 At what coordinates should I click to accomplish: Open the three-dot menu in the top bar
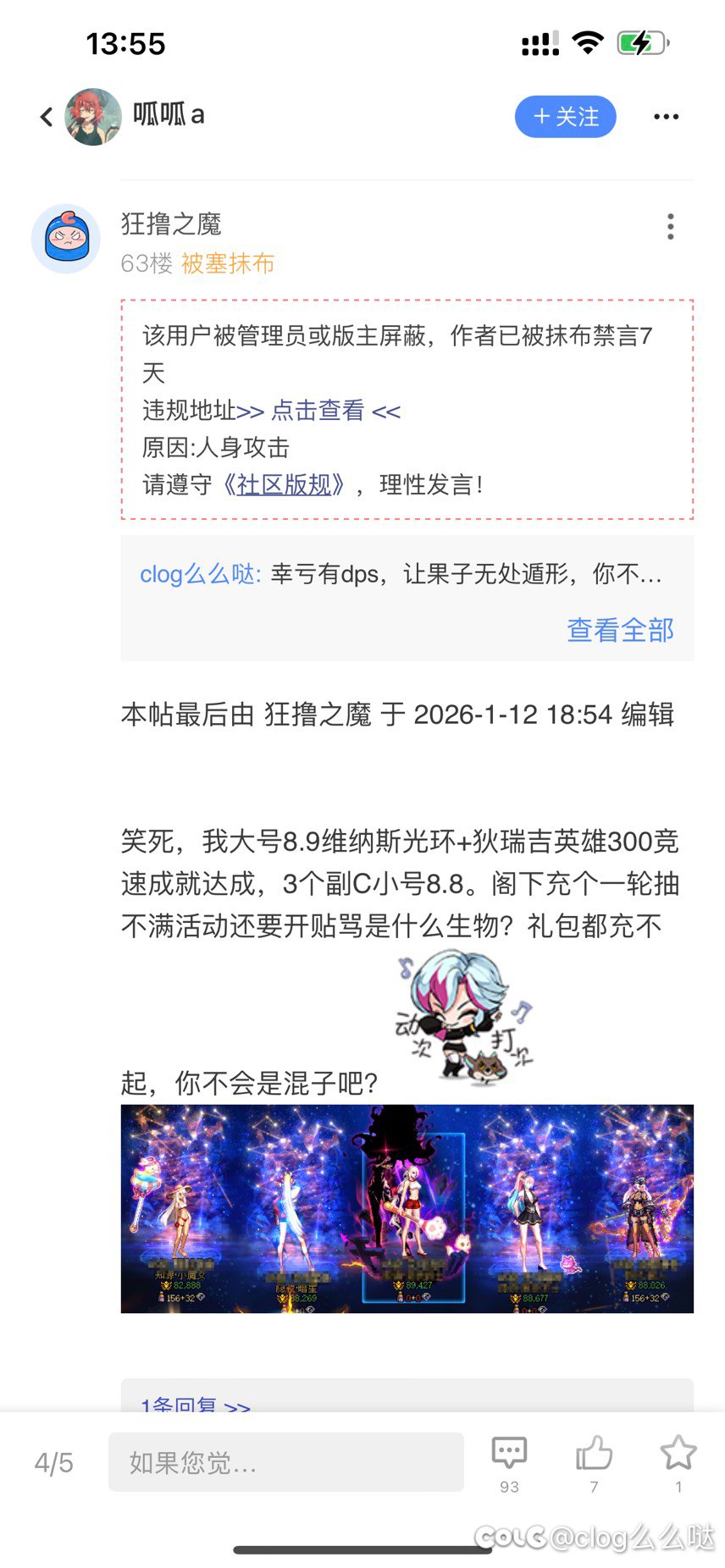pyautogui.click(x=666, y=117)
